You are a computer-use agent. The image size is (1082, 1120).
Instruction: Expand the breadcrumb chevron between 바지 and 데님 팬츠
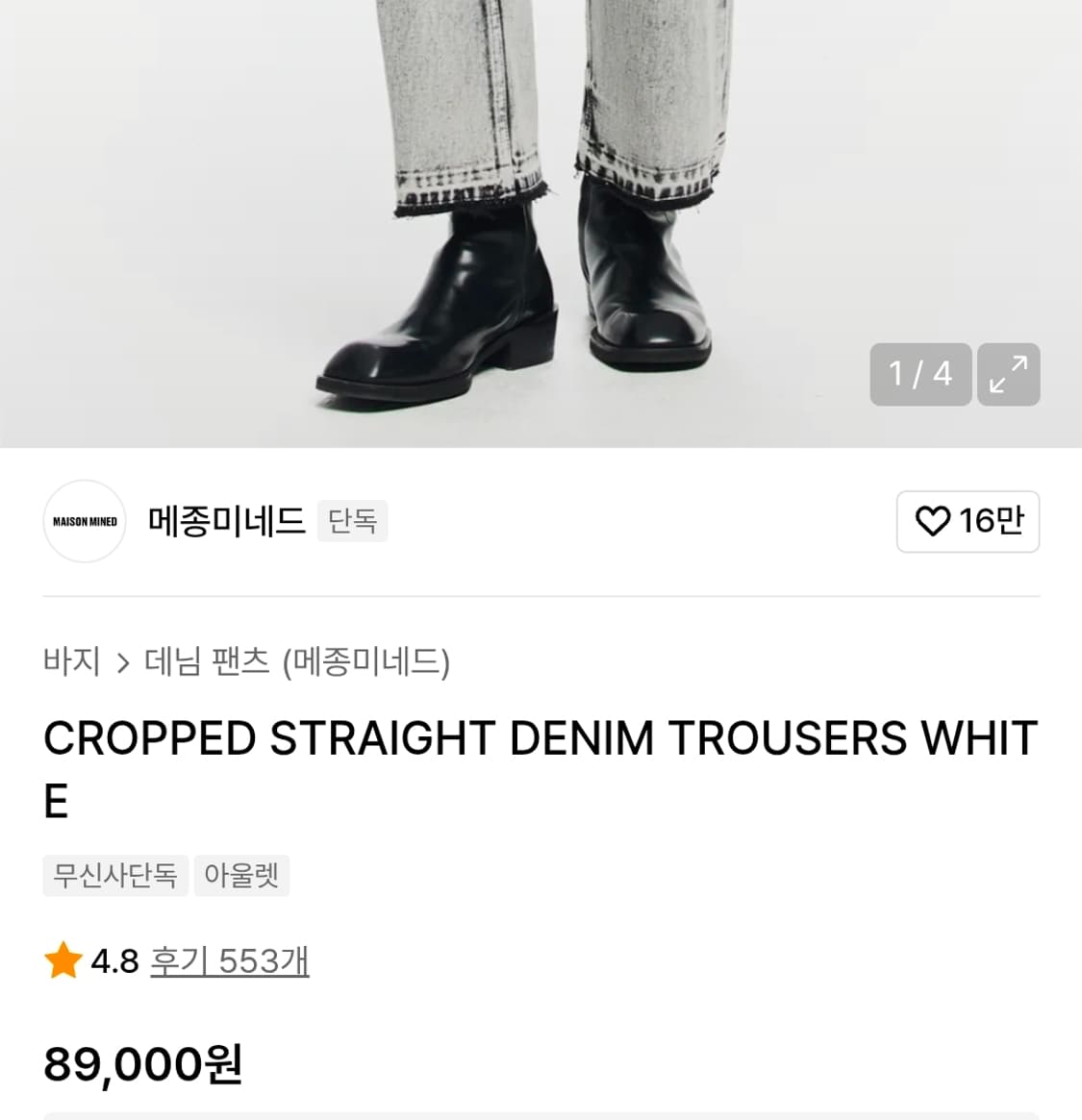click(x=124, y=662)
